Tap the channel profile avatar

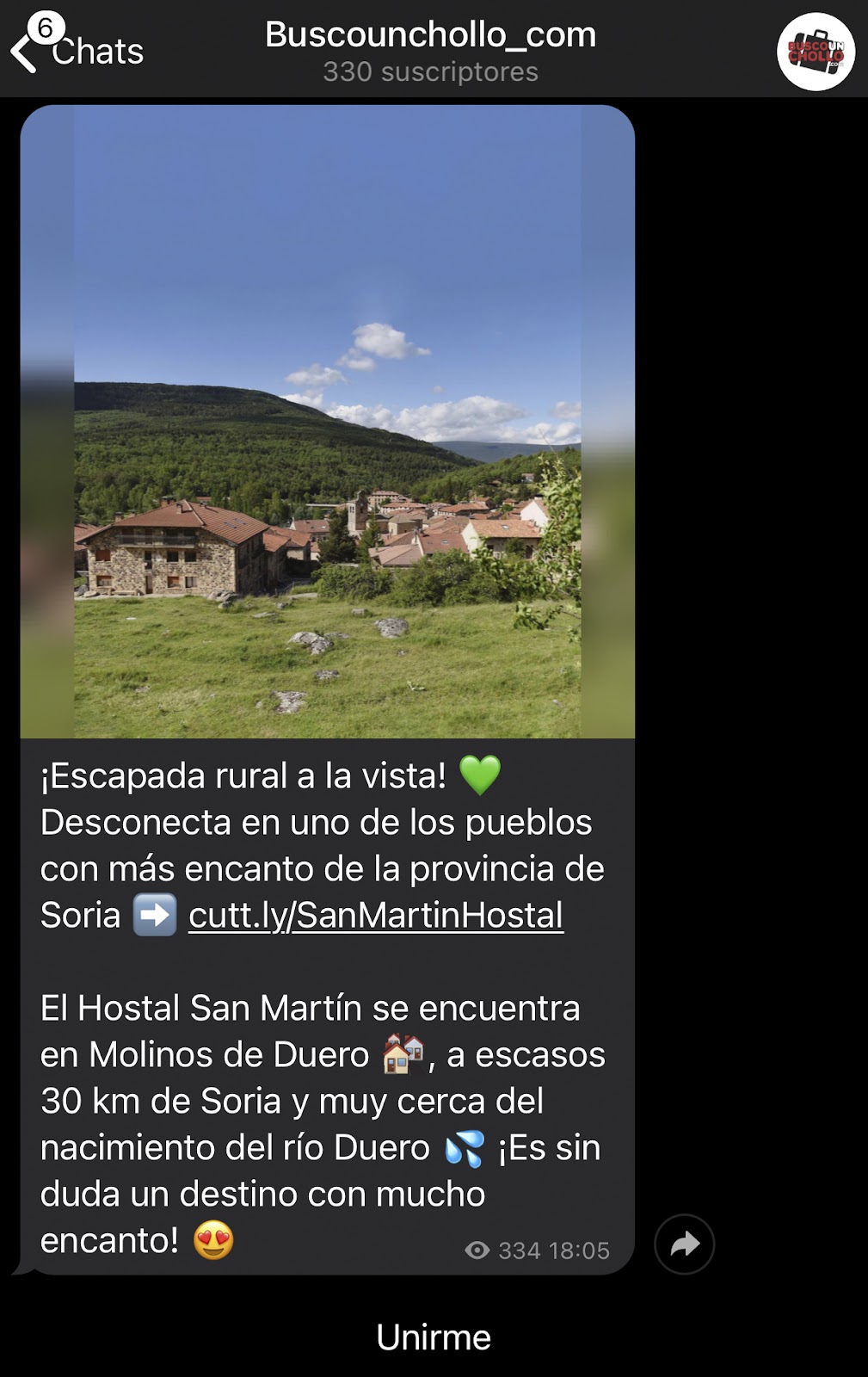pyautogui.click(x=815, y=52)
